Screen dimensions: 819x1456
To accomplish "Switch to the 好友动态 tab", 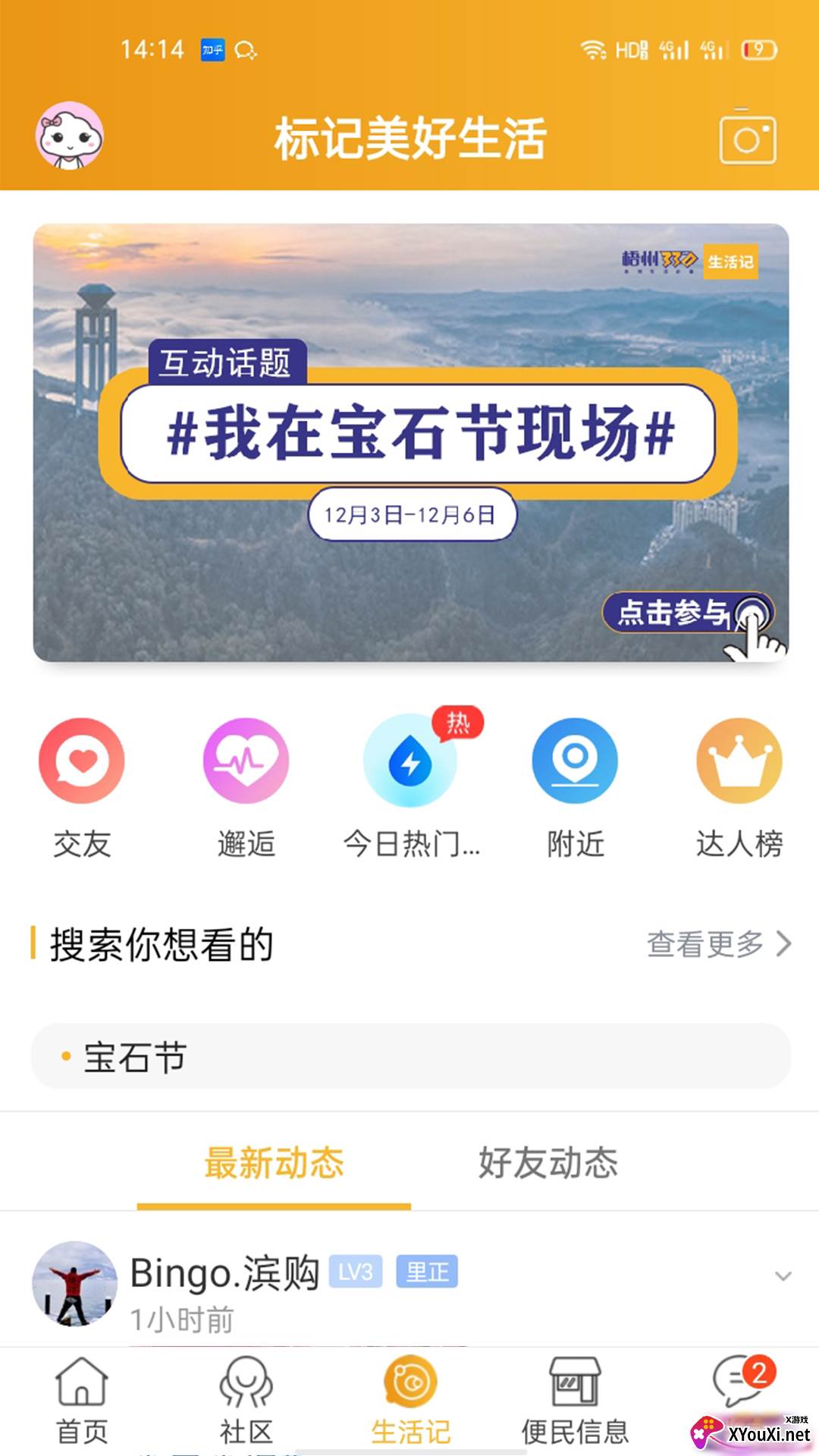I will (x=548, y=1163).
